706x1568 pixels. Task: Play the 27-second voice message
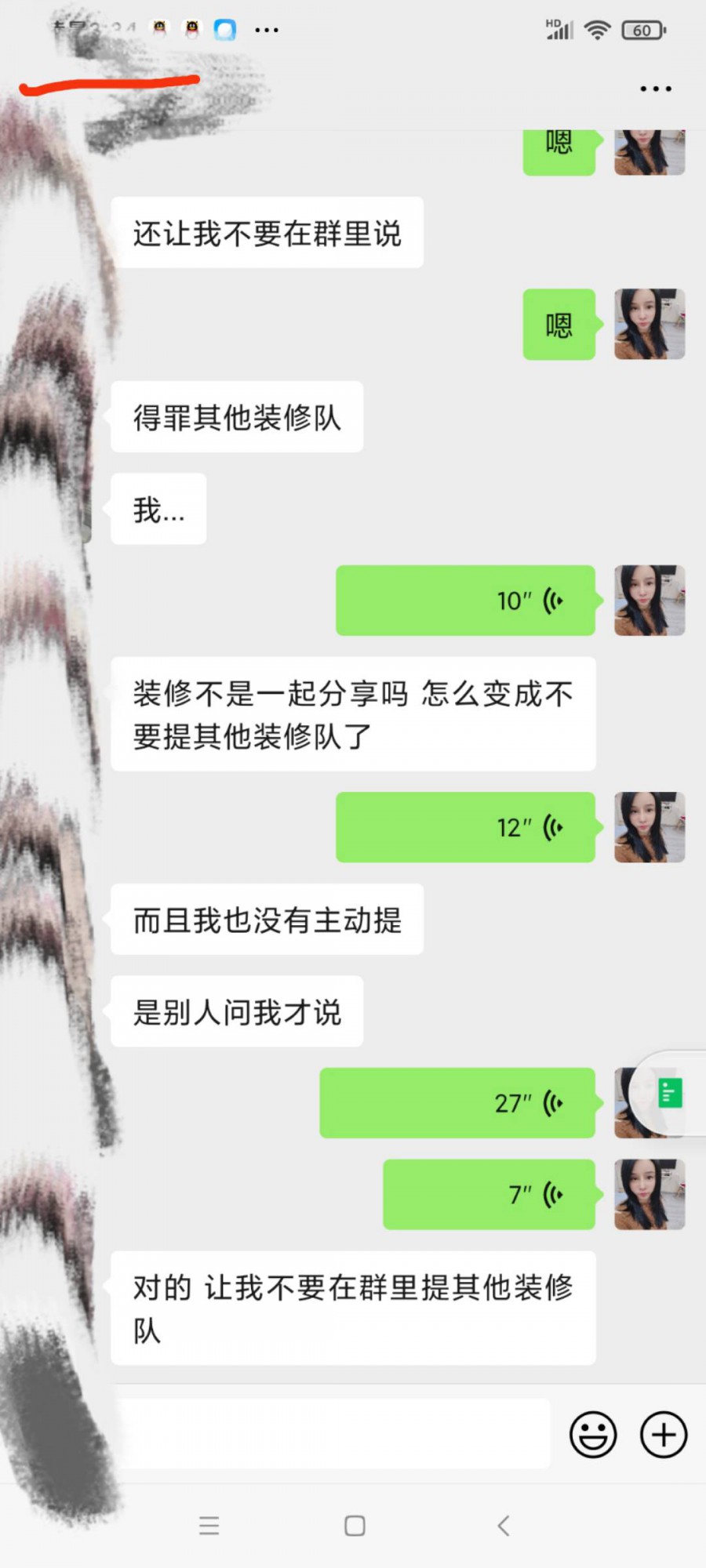(x=457, y=1103)
